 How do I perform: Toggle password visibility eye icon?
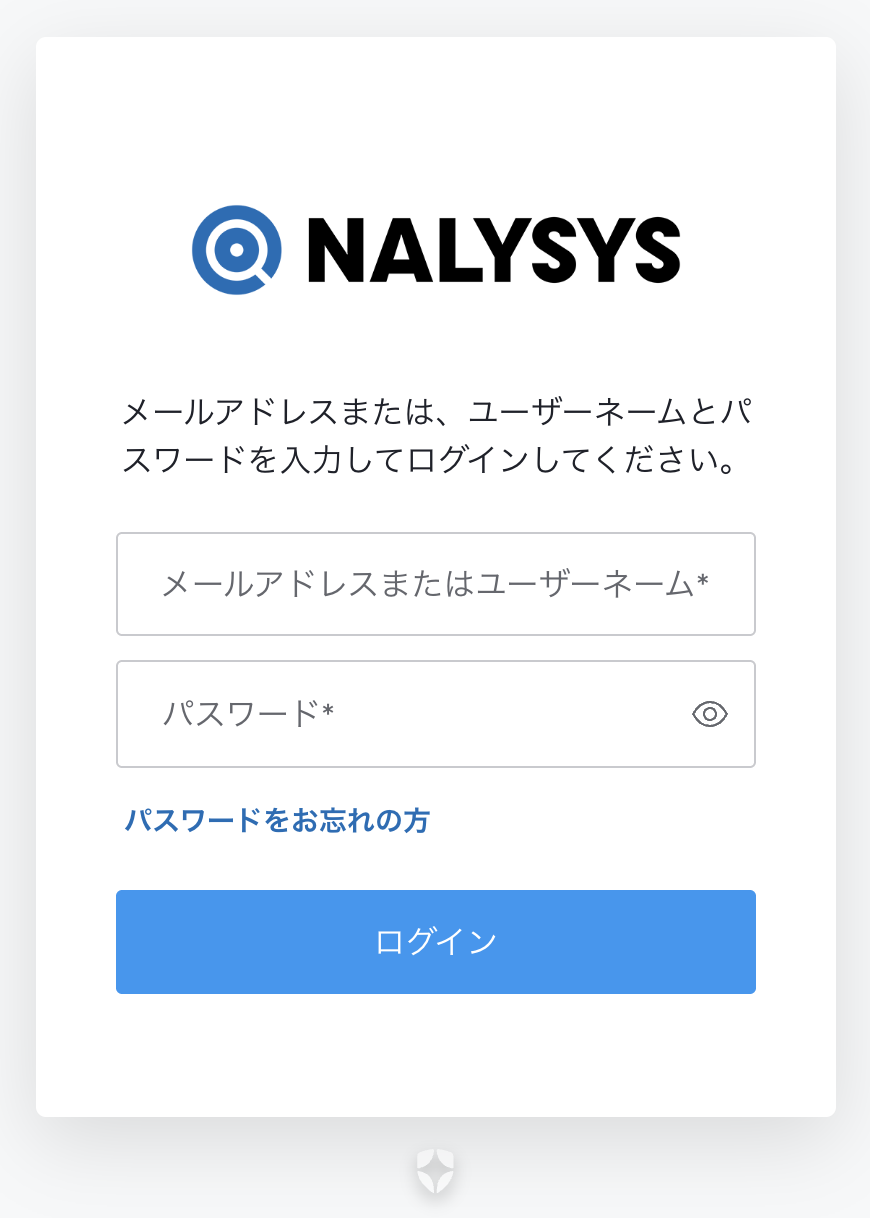pos(710,714)
